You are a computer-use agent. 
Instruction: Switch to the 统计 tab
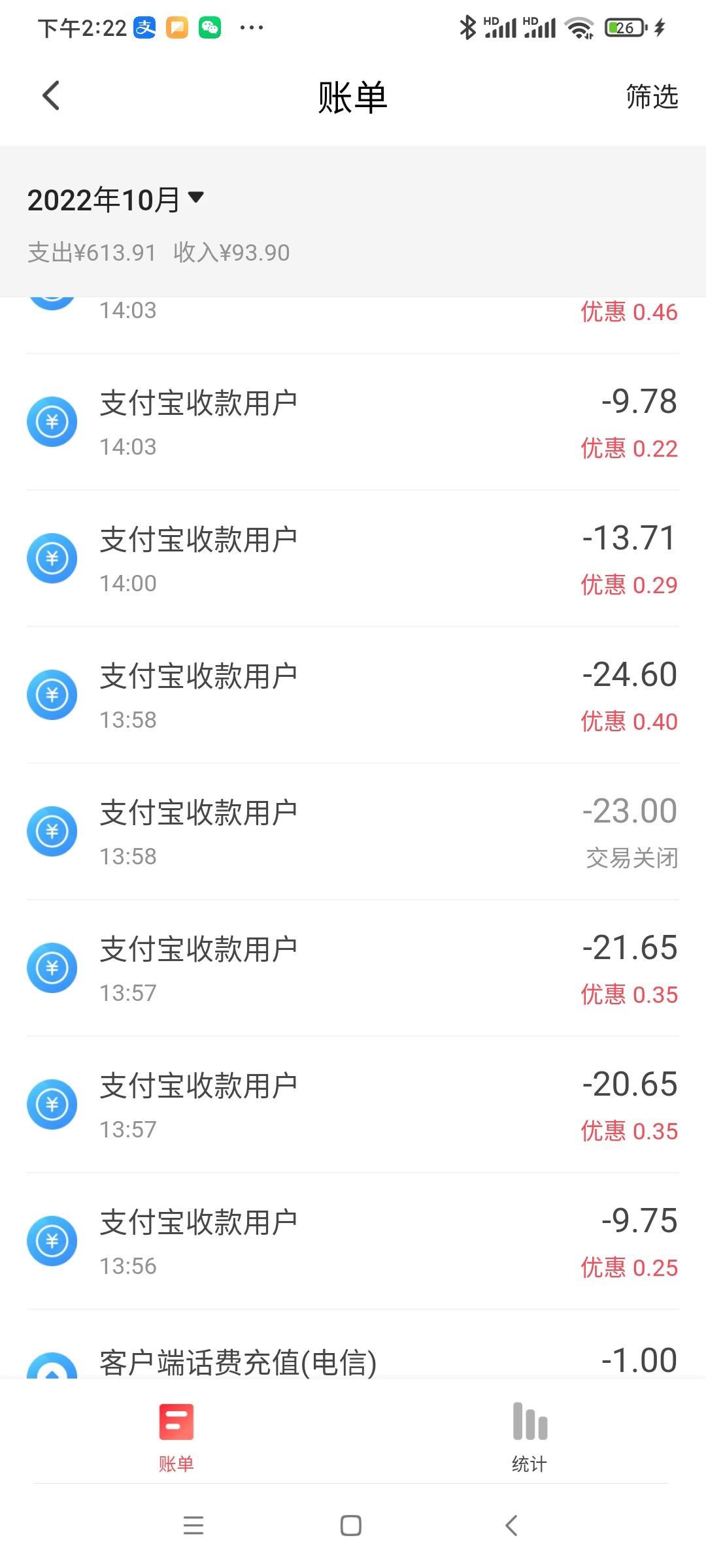tap(529, 1437)
